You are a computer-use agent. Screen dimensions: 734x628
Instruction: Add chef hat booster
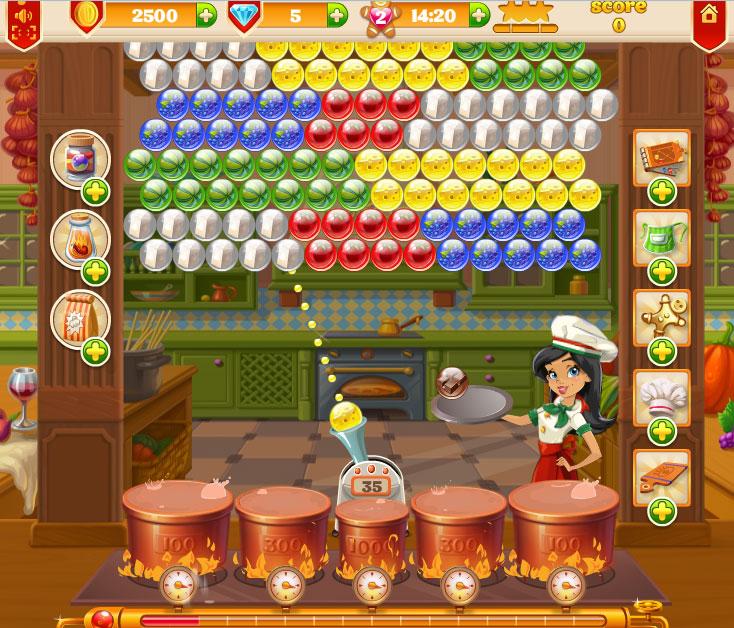point(661,431)
